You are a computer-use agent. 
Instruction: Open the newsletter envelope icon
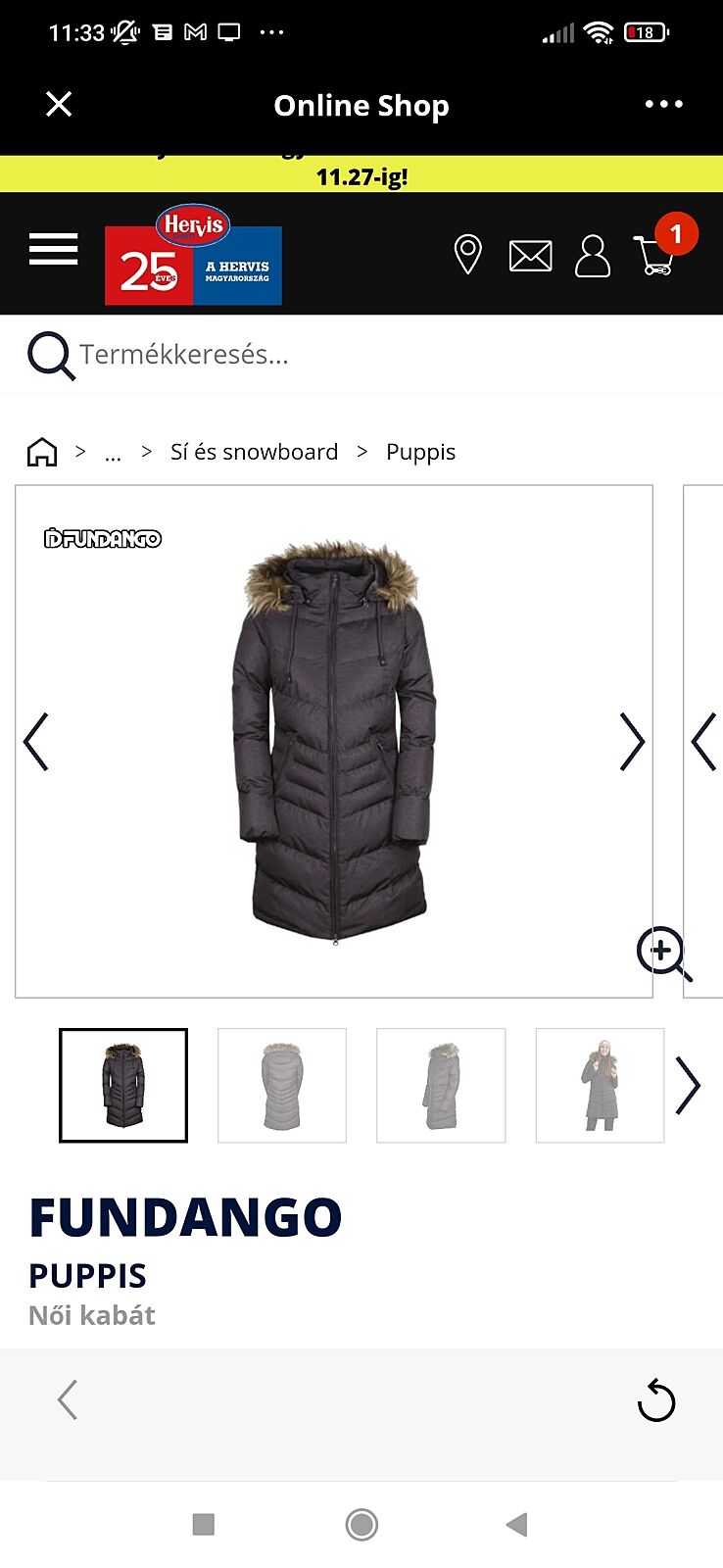click(531, 256)
